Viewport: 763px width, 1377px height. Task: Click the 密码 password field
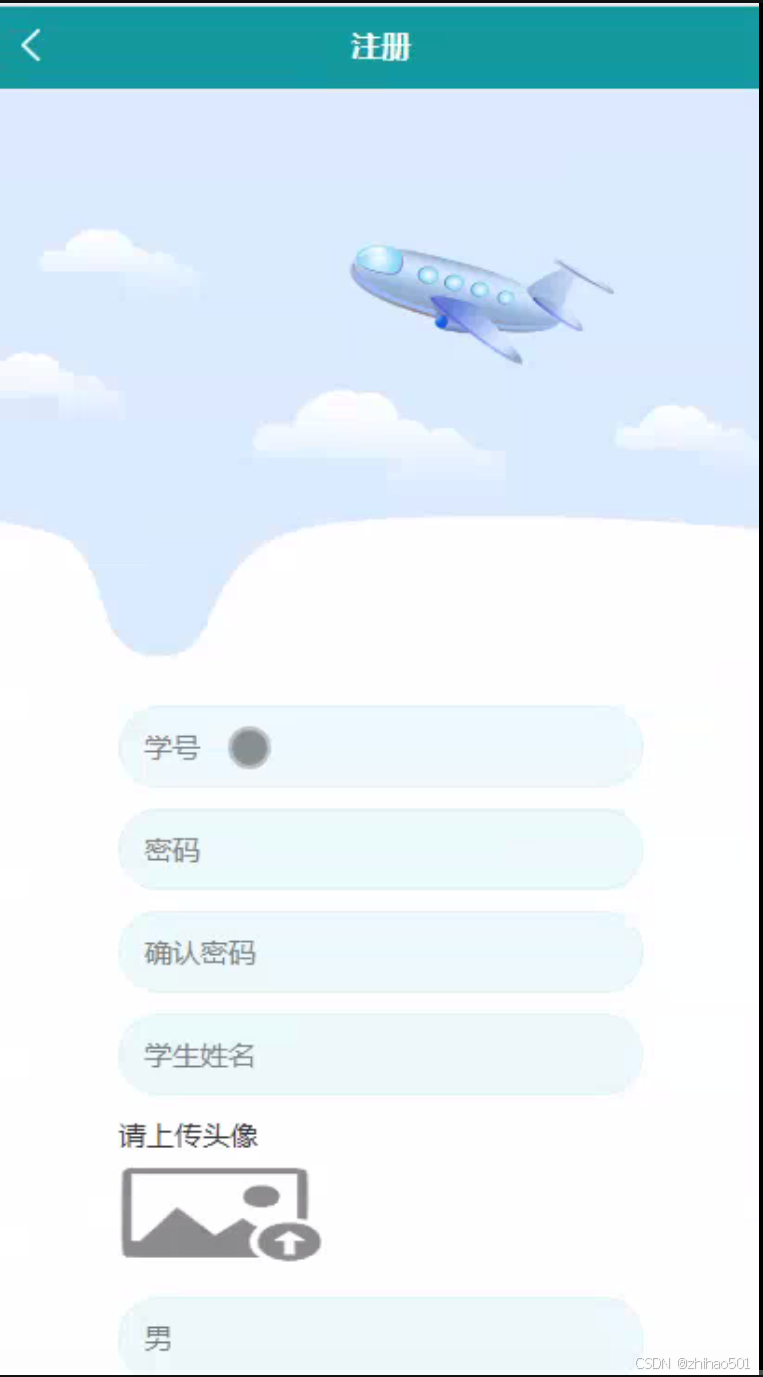(380, 850)
